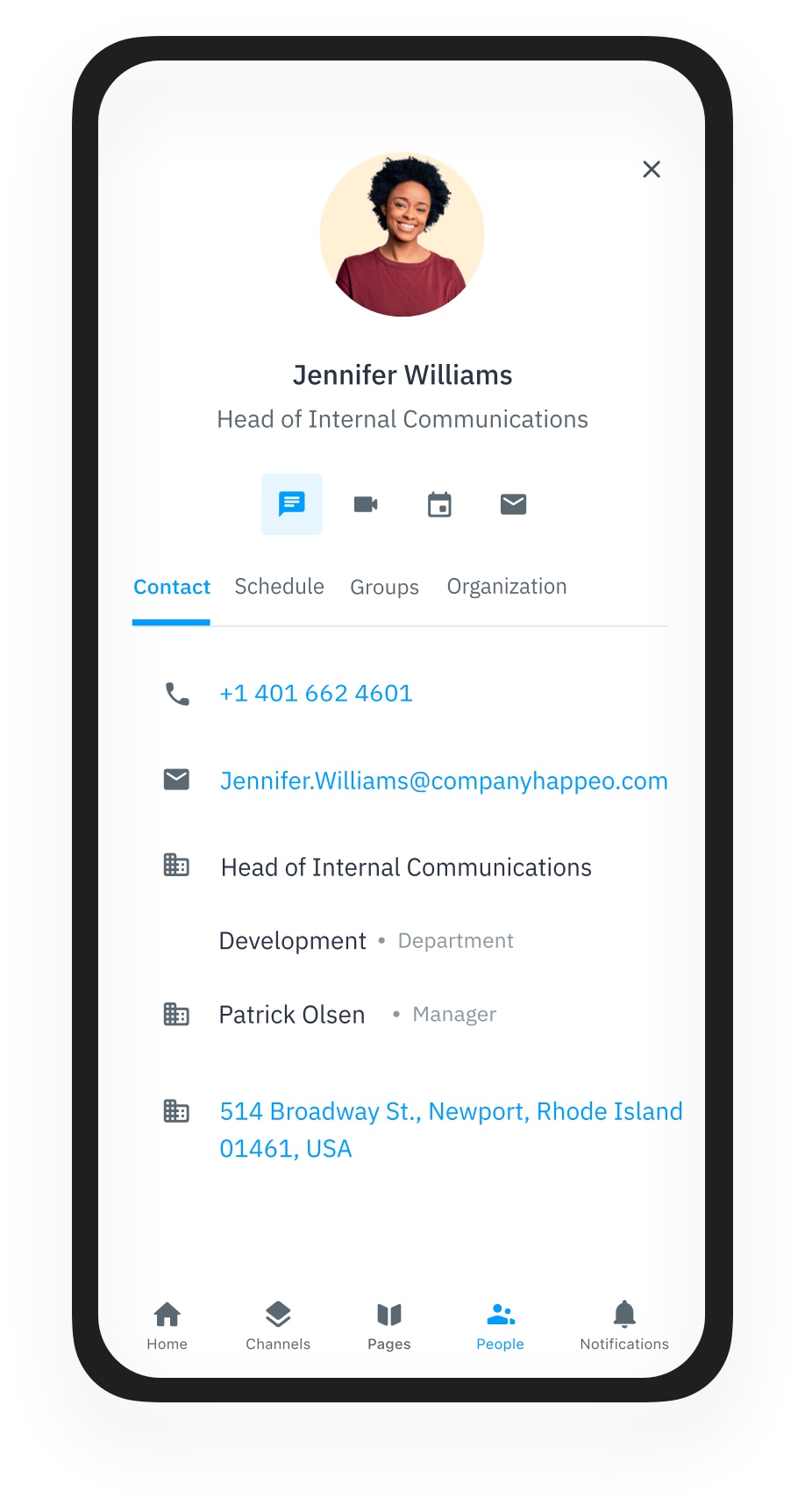Close Jennifer Williams' profile
Image resolution: width=805 pixels, height=1512 pixels.
[651, 169]
